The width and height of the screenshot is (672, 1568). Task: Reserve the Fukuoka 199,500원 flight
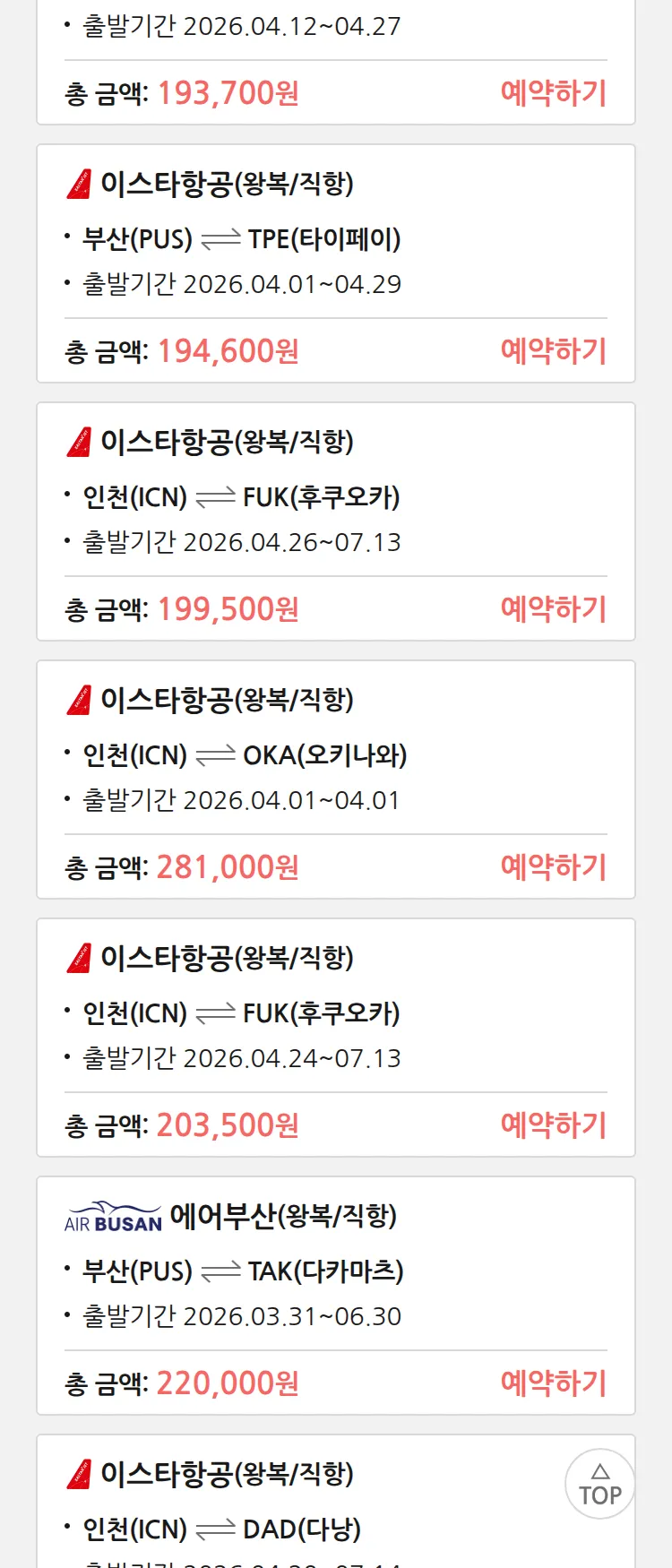(553, 609)
